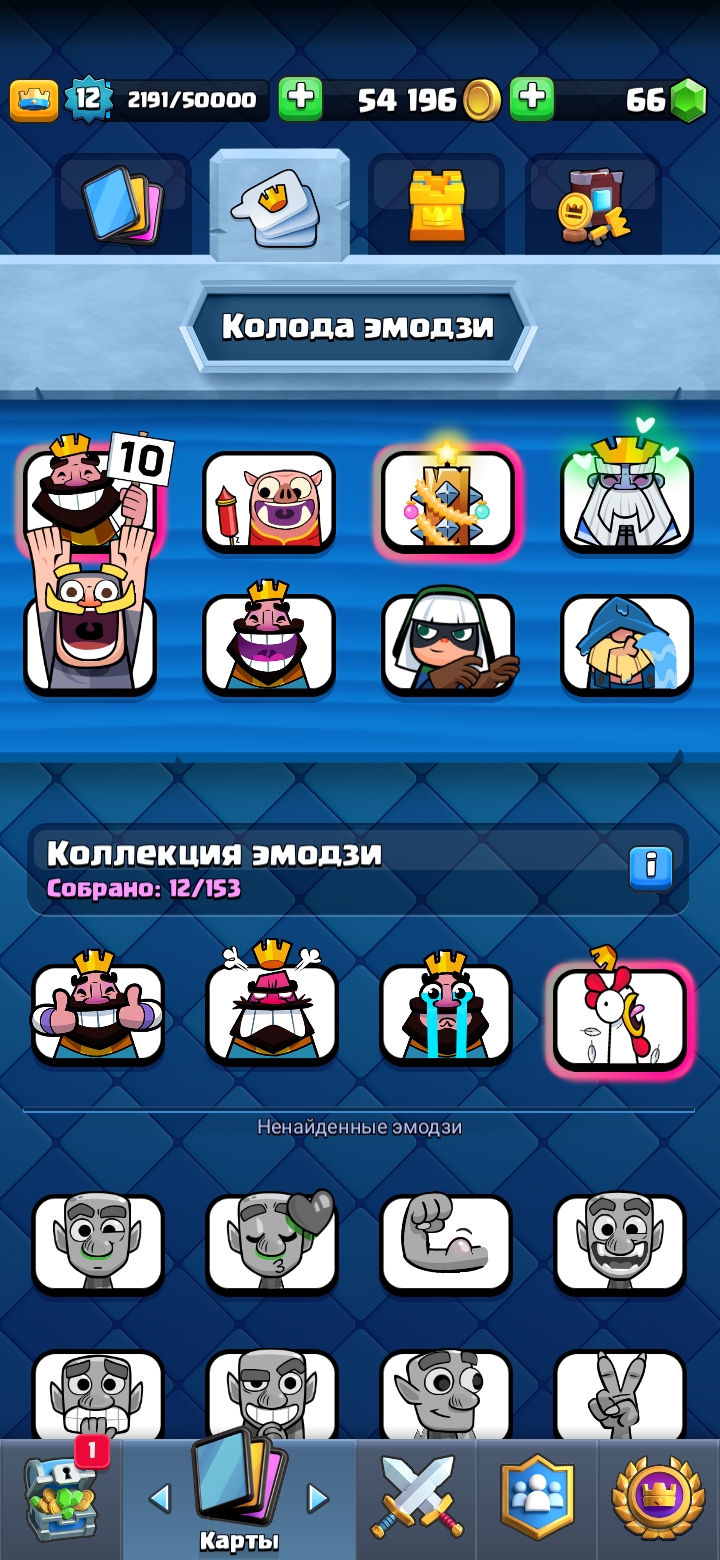
Task: Go to the battle crossed swords tab
Action: 418,1498
